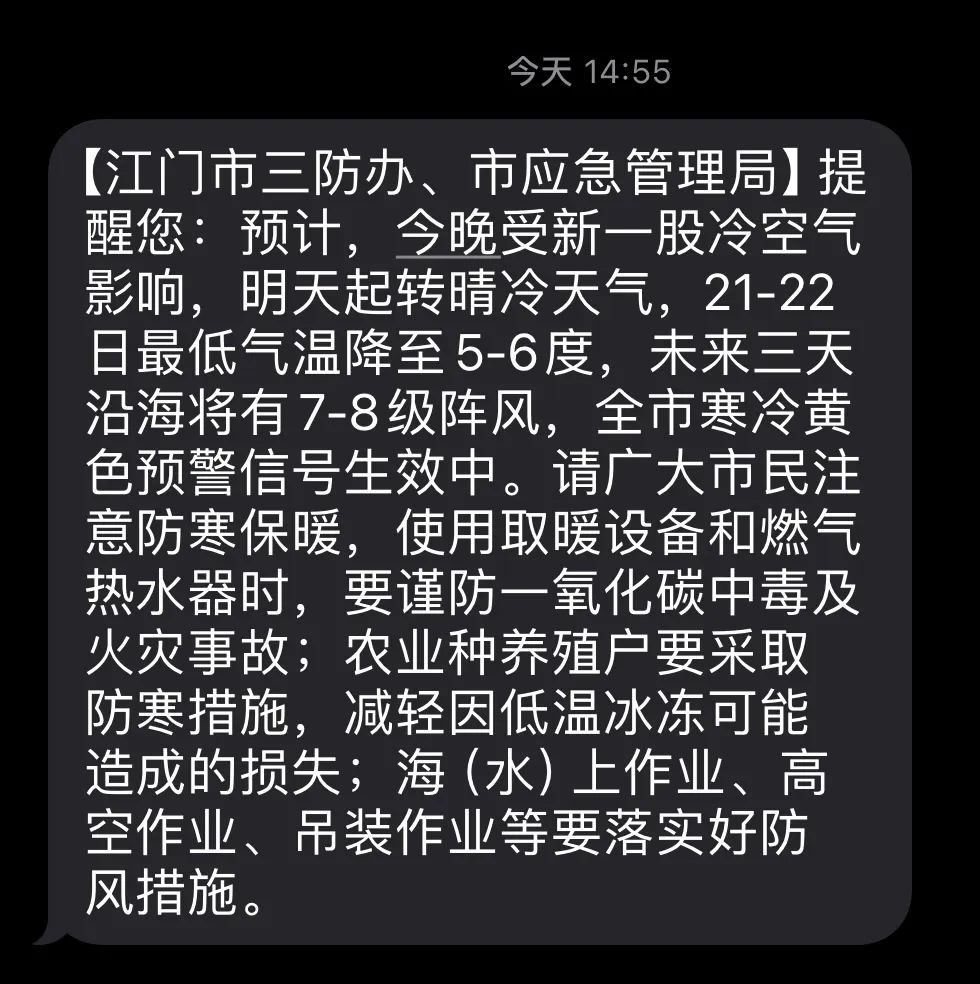Tap the underlined 今晚 date link
Viewport: 980px width, 984px height.
[447, 234]
